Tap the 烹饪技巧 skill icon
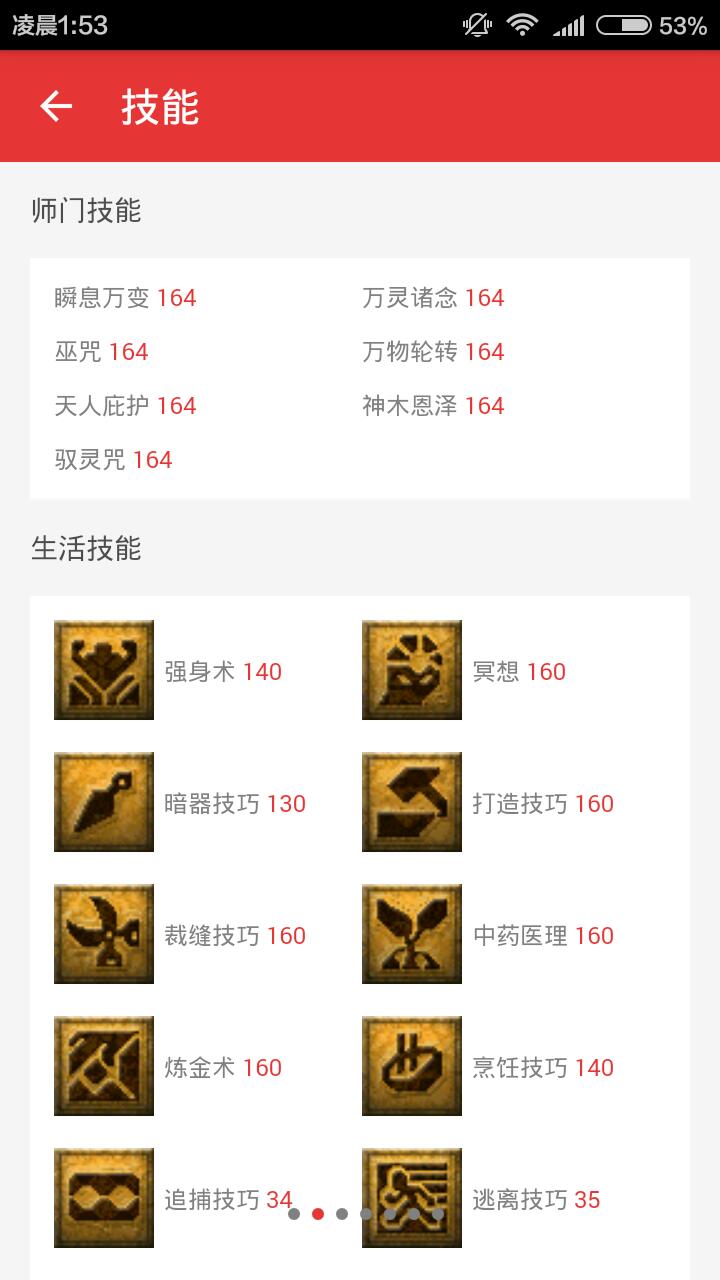The height and width of the screenshot is (1280, 720). click(x=412, y=1066)
